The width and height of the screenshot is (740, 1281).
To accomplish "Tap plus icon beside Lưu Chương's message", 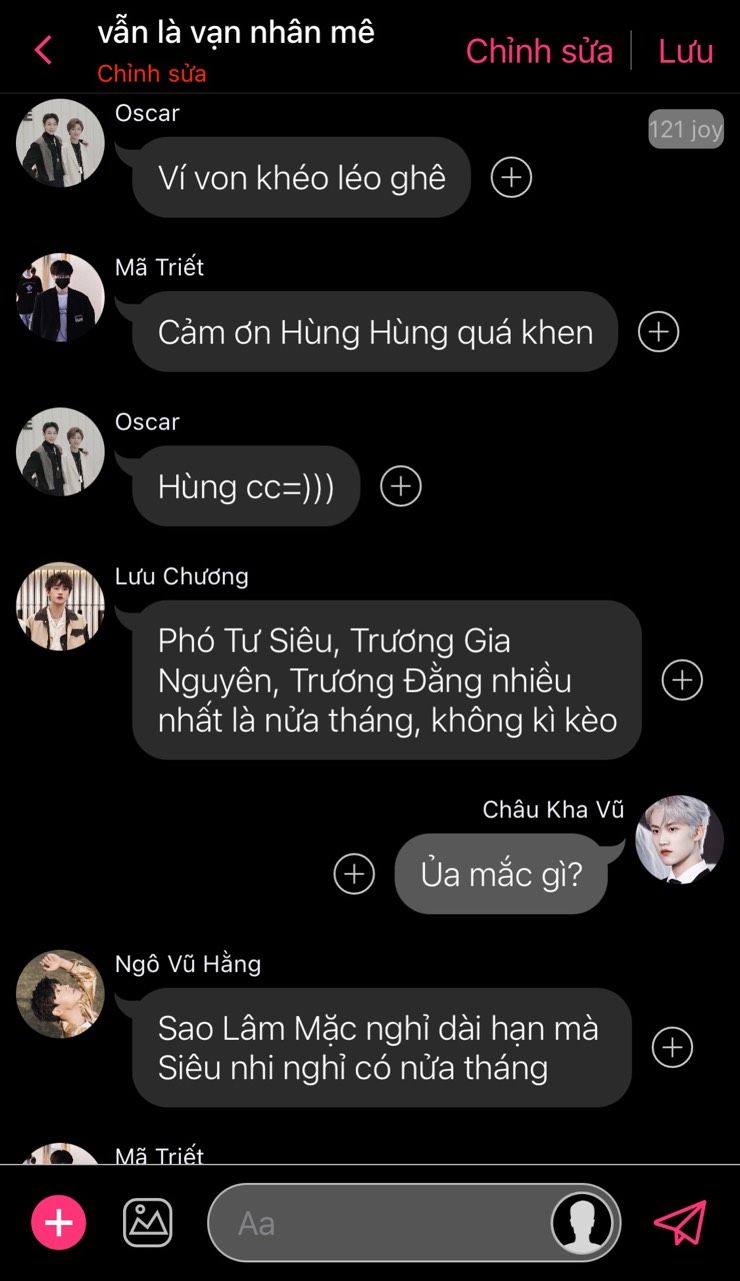I will click(682, 680).
